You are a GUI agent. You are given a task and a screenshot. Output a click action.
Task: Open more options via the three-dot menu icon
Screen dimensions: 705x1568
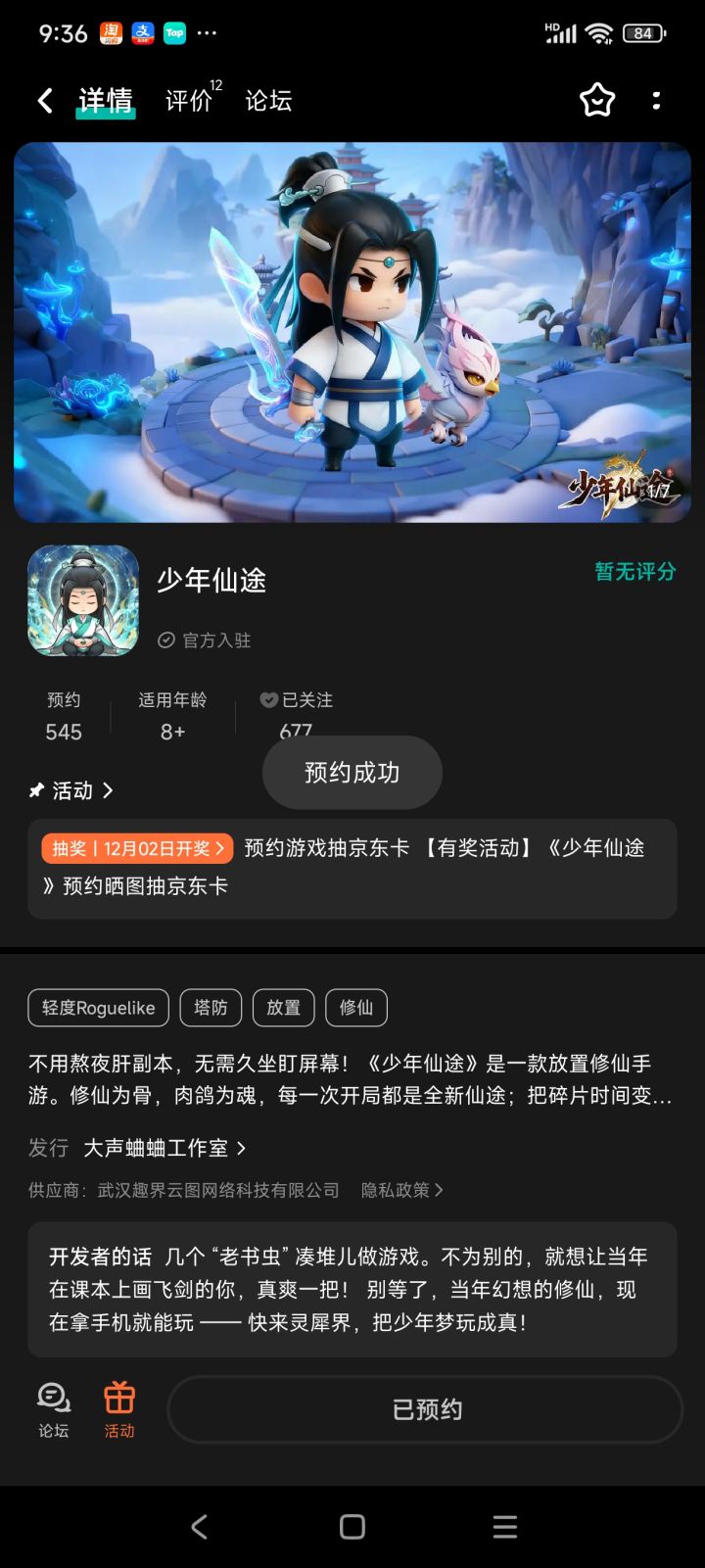tap(656, 100)
